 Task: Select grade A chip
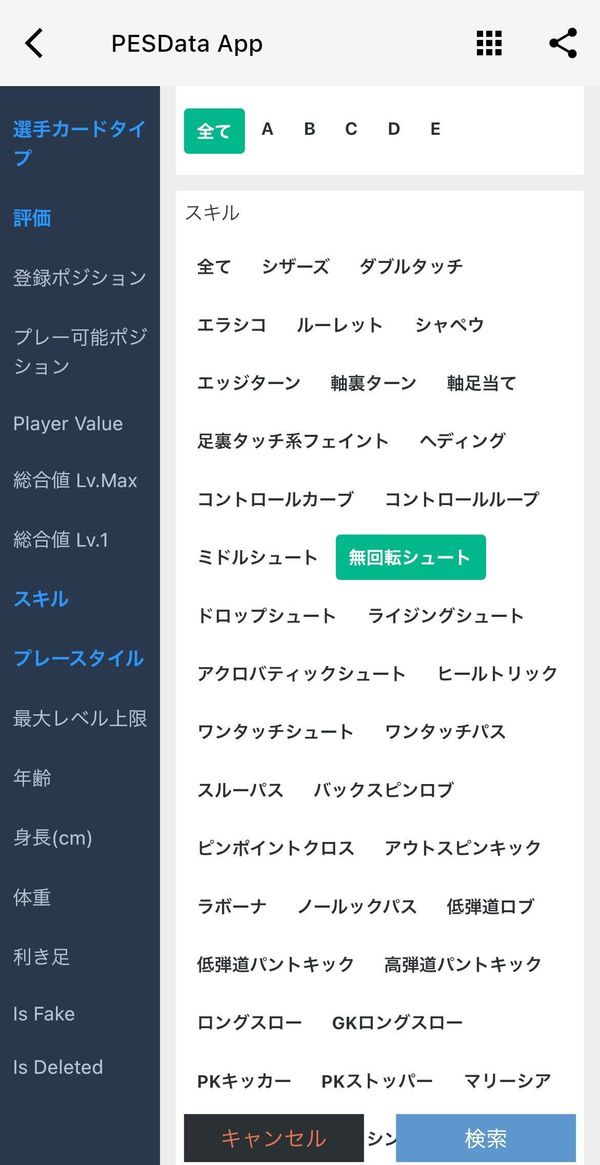coord(267,129)
